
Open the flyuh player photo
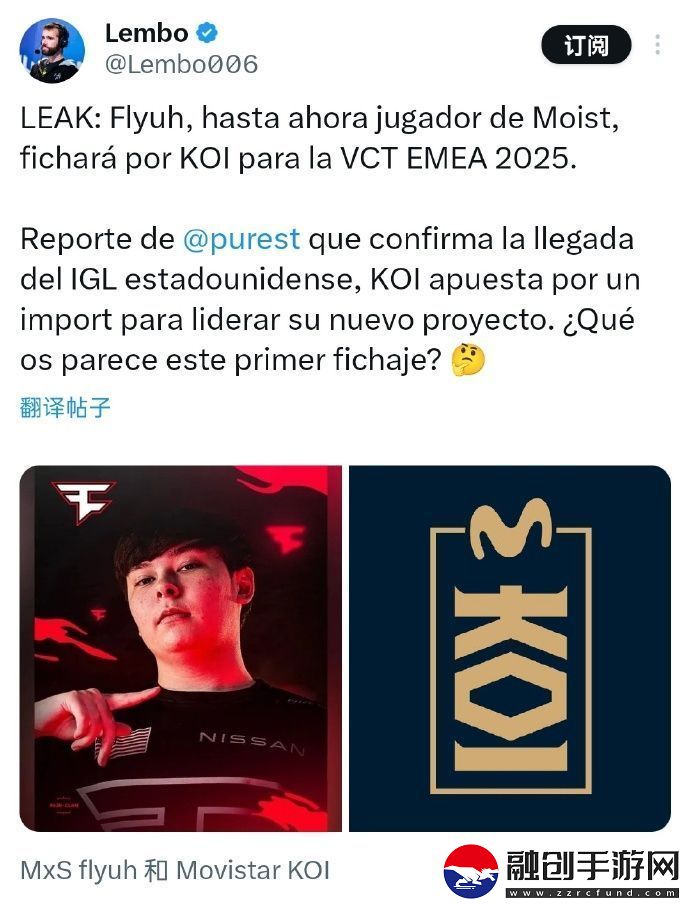[x=180, y=648]
